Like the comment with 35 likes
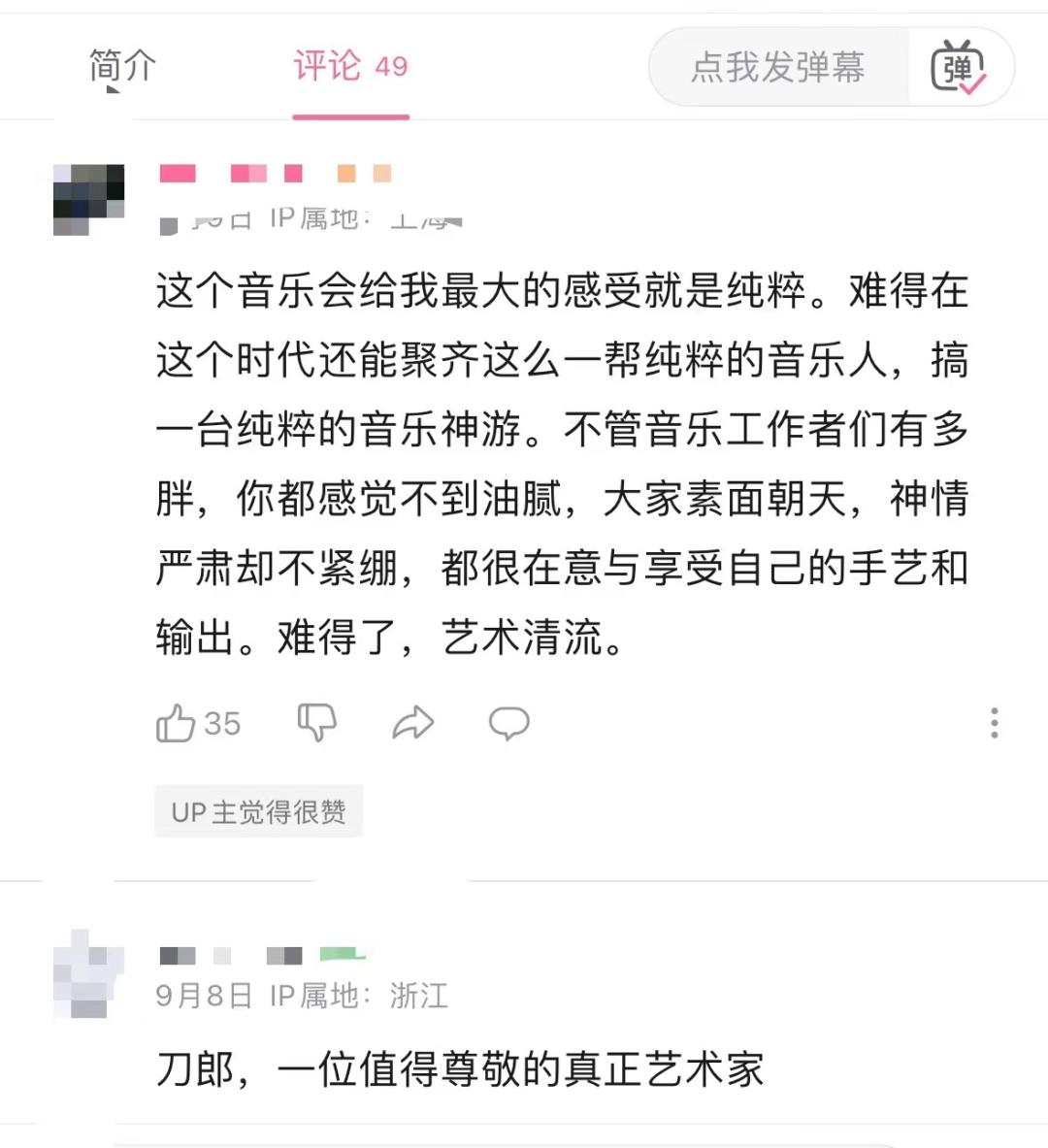This screenshot has width=1048, height=1148. [x=177, y=723]
